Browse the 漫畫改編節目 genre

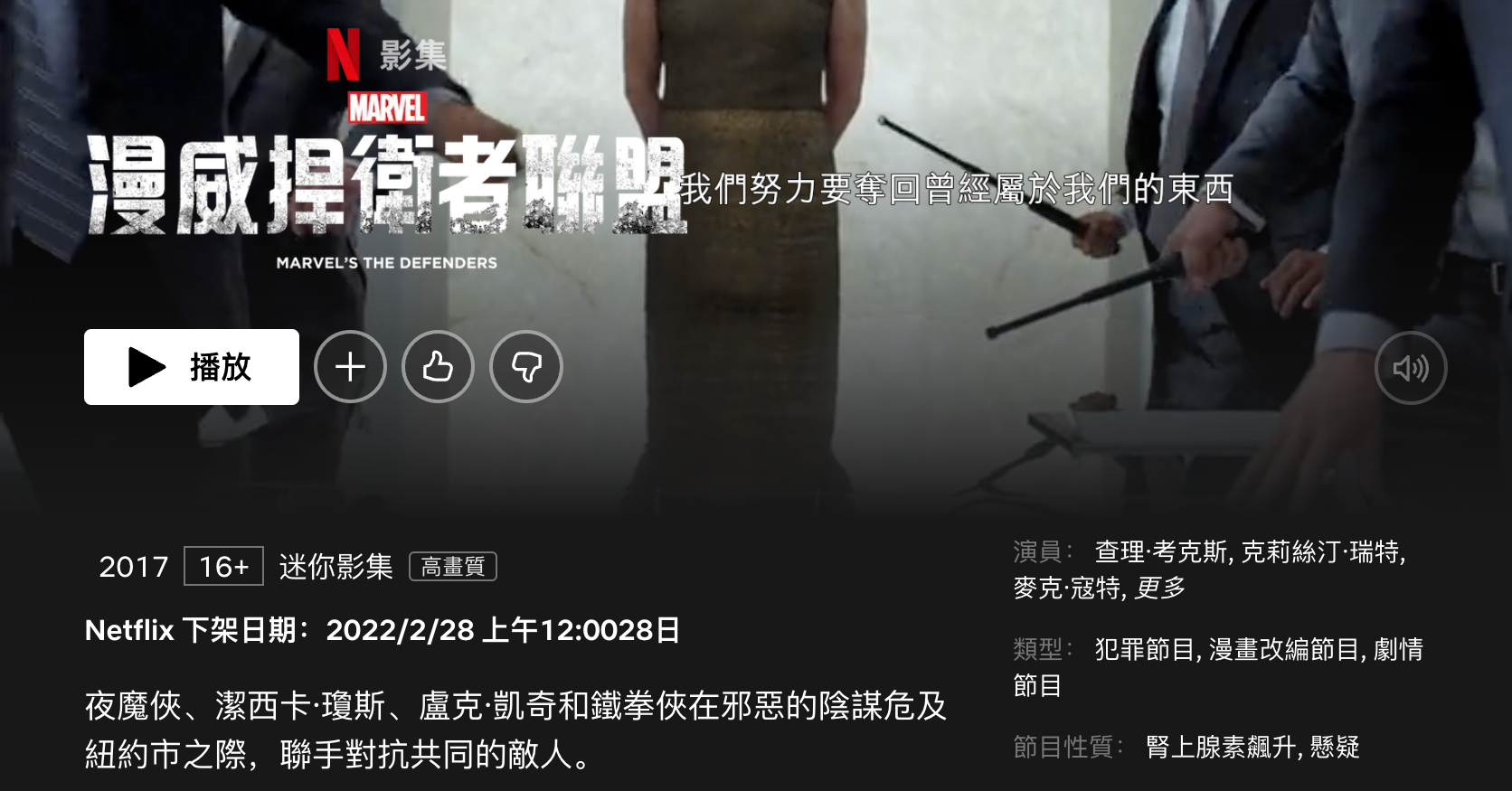coord(1284,649)
